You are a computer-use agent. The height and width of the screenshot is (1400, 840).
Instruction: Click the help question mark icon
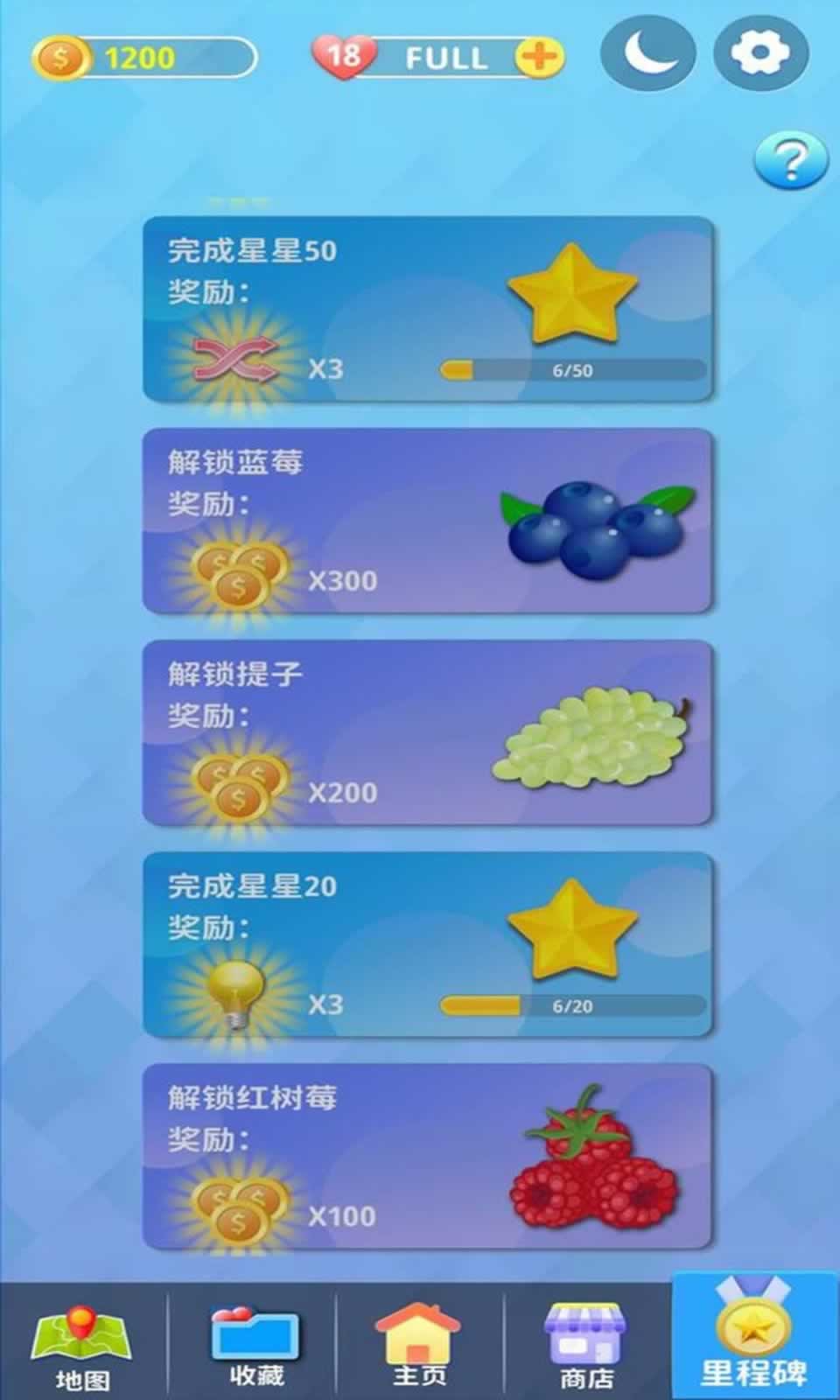[790, 160]
